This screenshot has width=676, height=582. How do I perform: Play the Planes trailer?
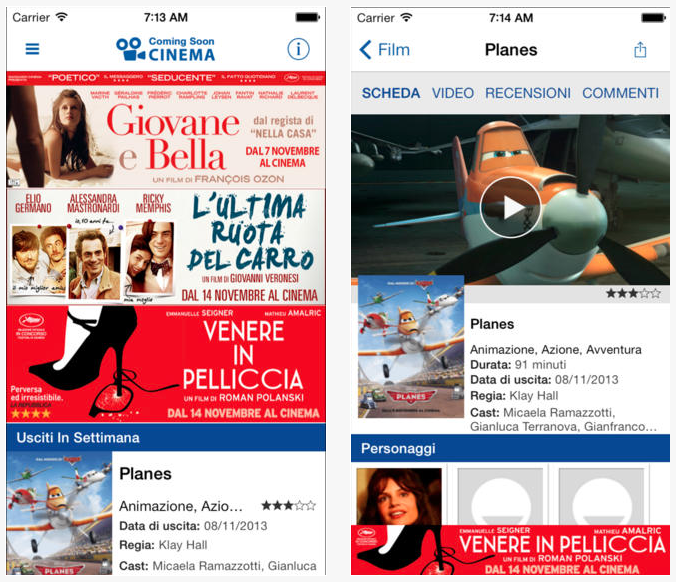point(510,207)
